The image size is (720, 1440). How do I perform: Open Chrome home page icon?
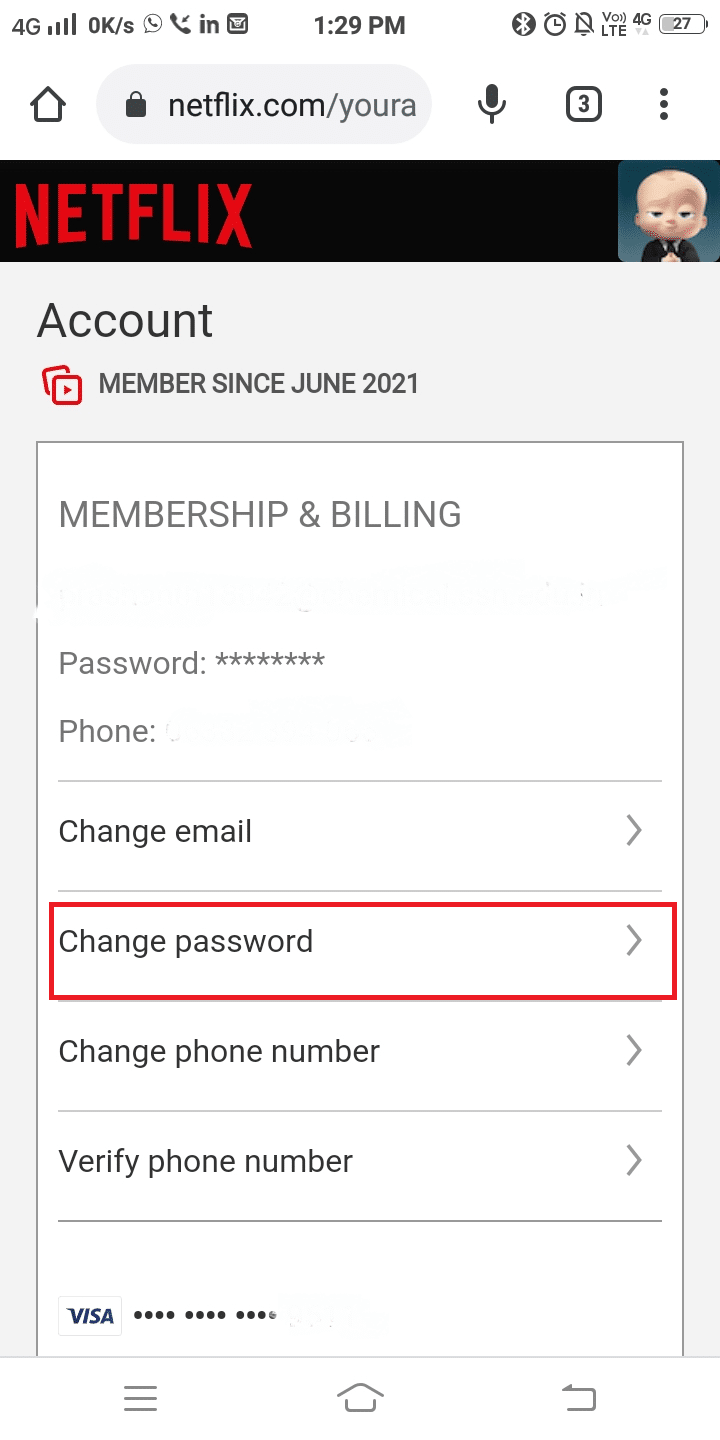(x=48, y=105)
